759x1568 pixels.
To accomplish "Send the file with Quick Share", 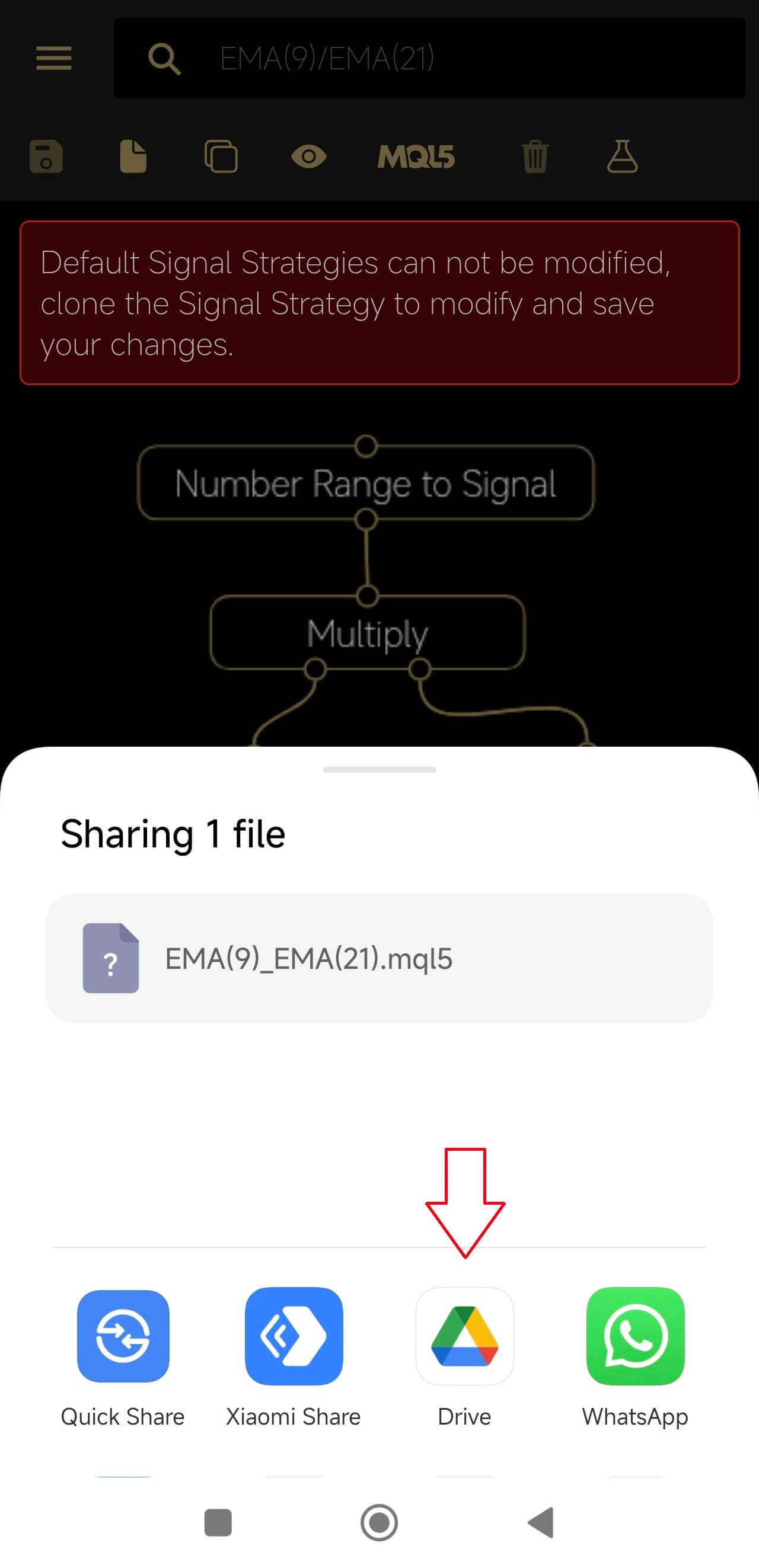I will click(123, 1336).
